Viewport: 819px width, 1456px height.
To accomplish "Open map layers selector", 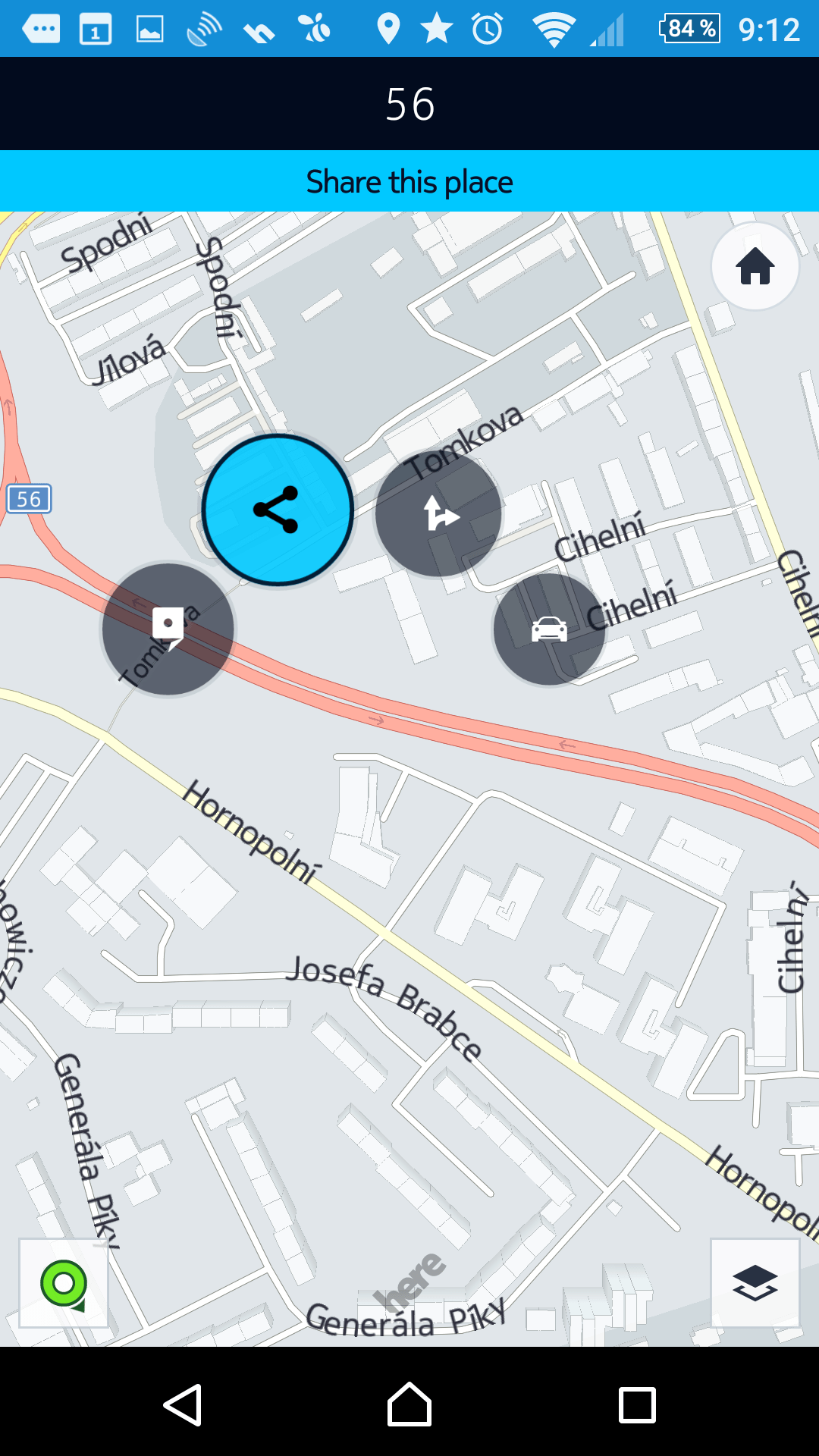I will (x=755, y=1283).
